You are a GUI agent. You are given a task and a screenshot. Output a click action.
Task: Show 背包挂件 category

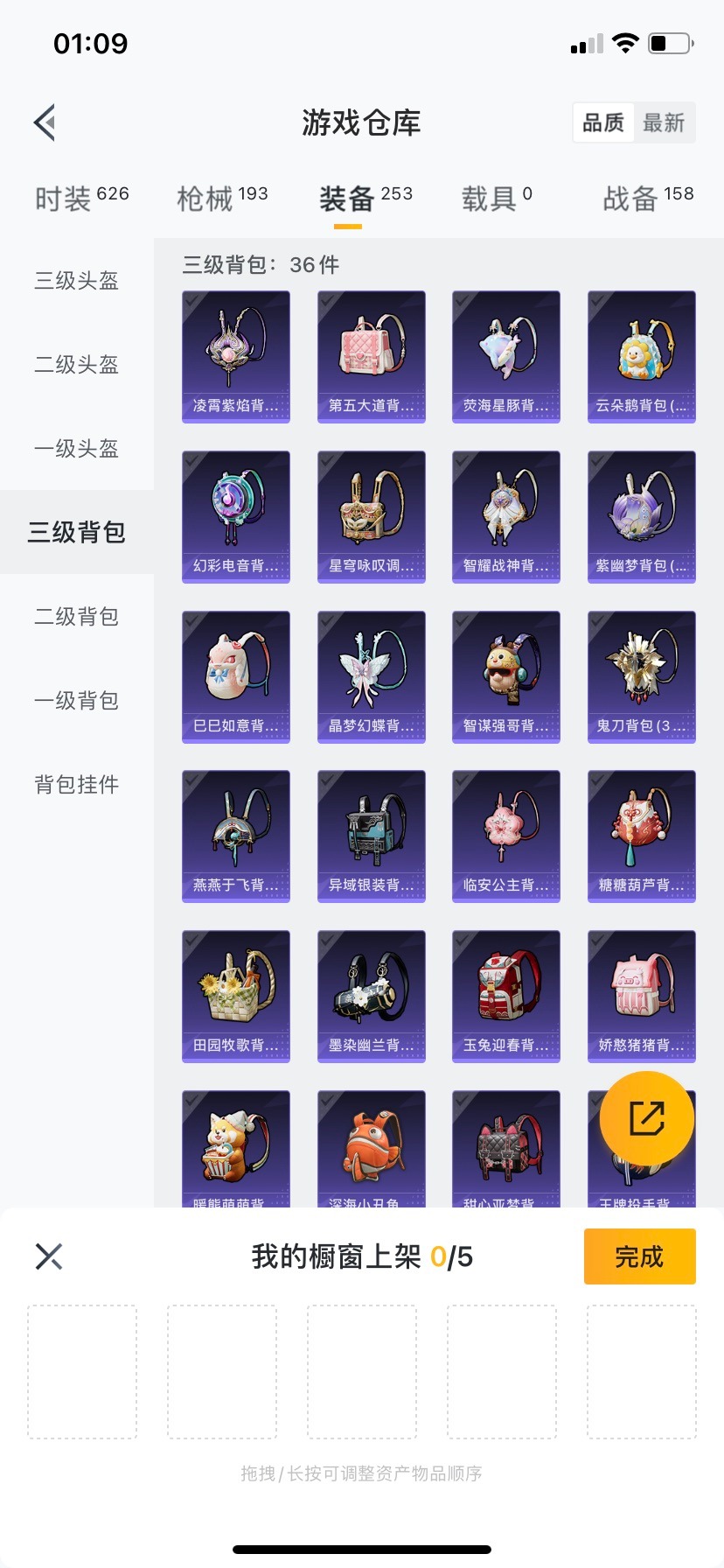coord(77,785)
